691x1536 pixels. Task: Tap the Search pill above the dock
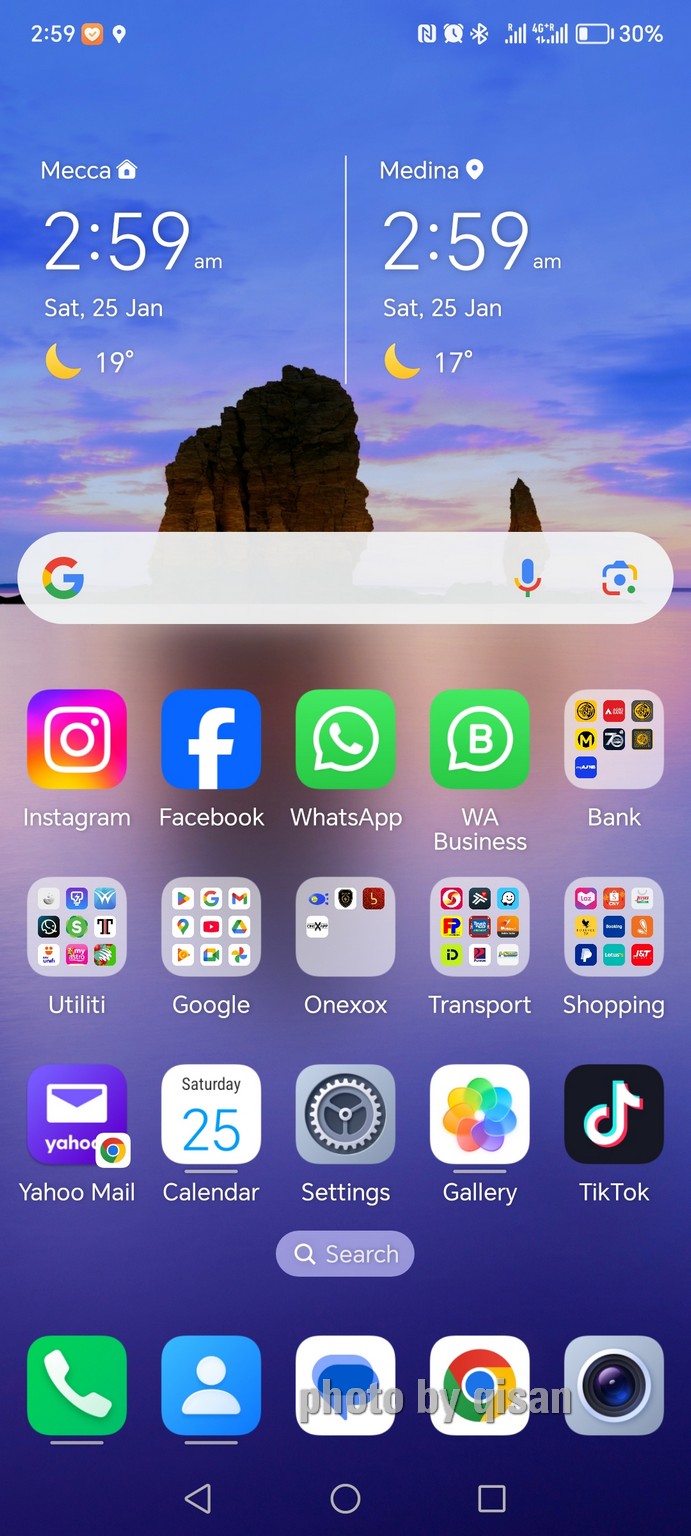click(x=345, y=1254)
